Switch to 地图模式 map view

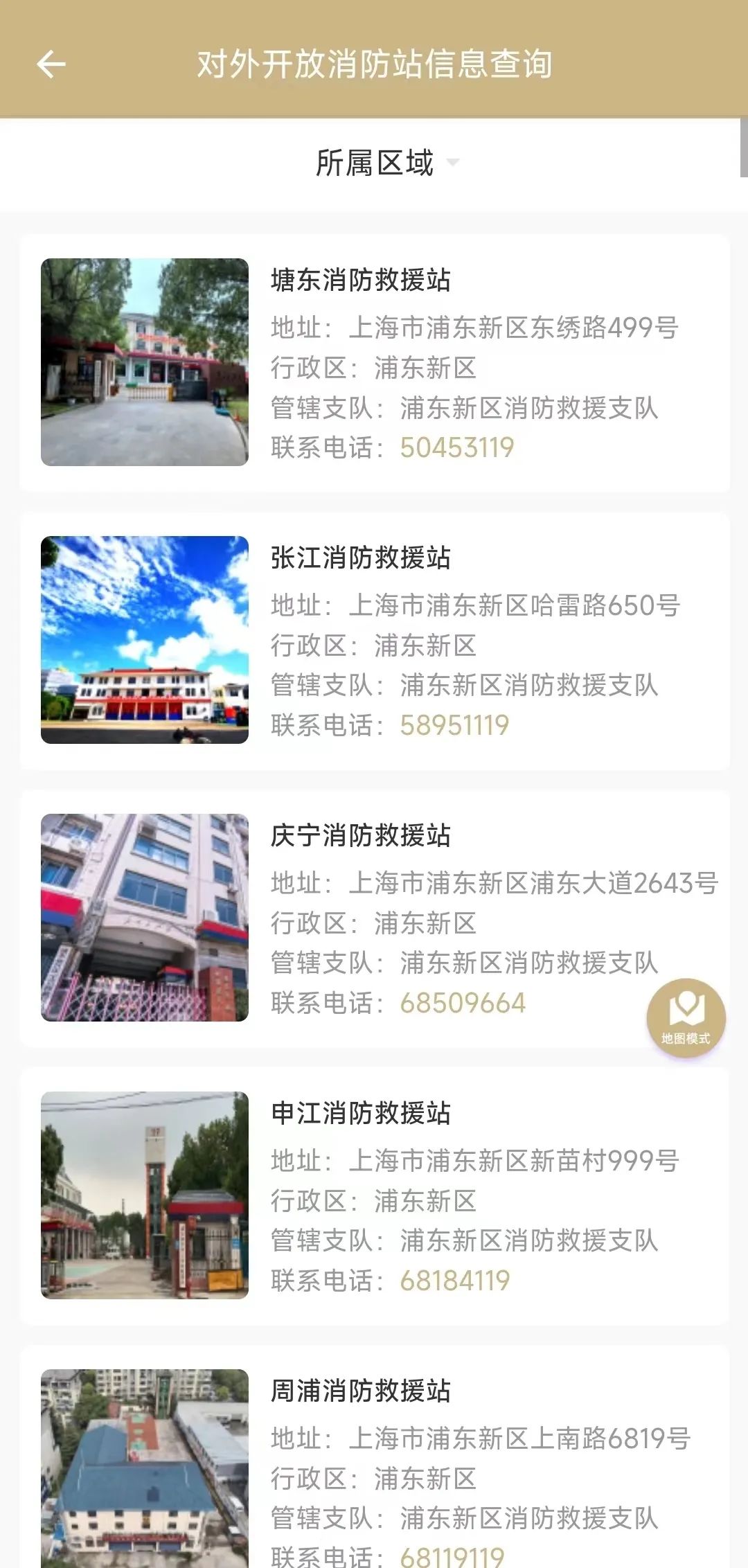click(686, 1017)
